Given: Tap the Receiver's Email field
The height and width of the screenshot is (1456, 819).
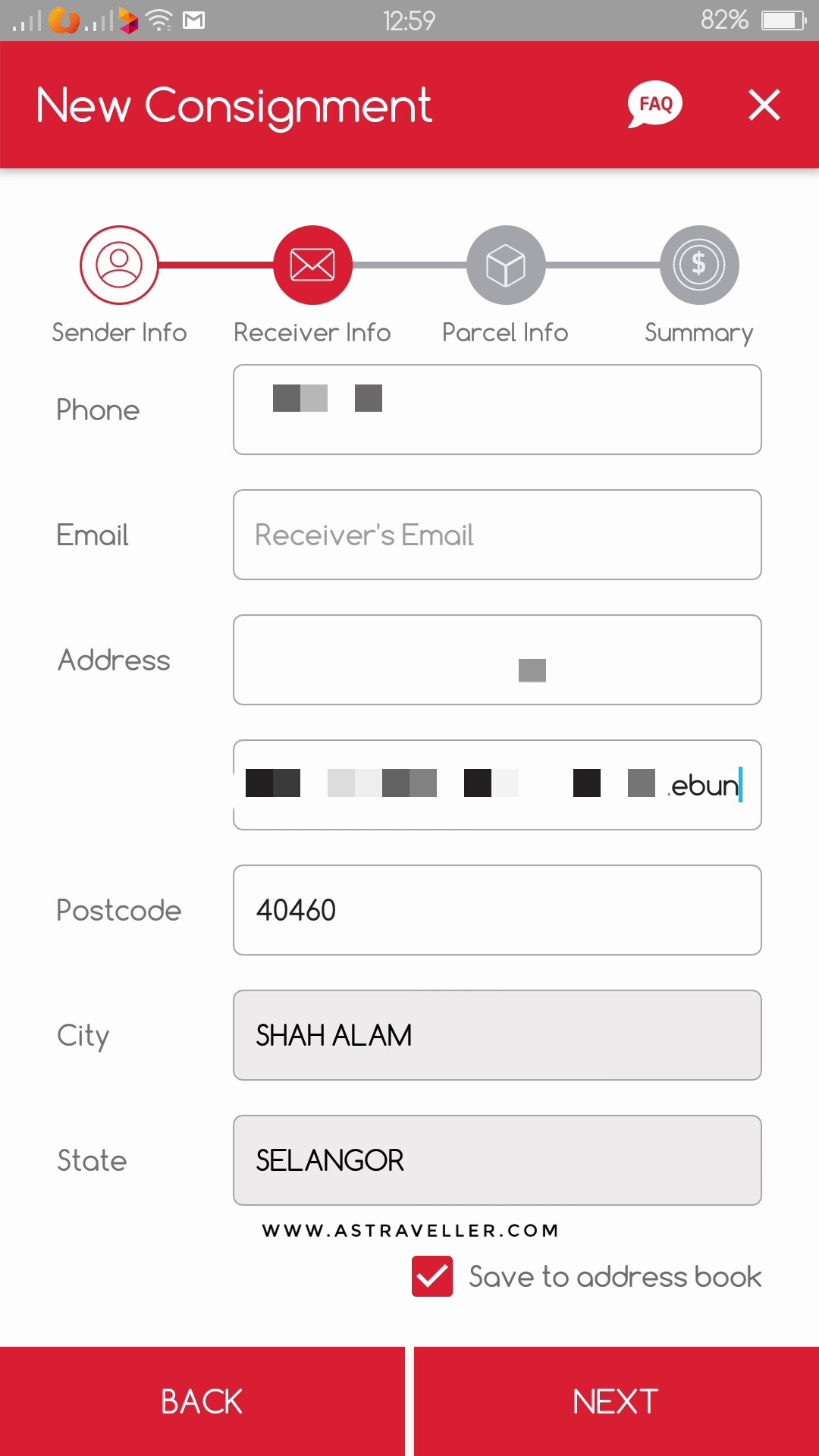Looking at the screenshot, I should 497,535.
